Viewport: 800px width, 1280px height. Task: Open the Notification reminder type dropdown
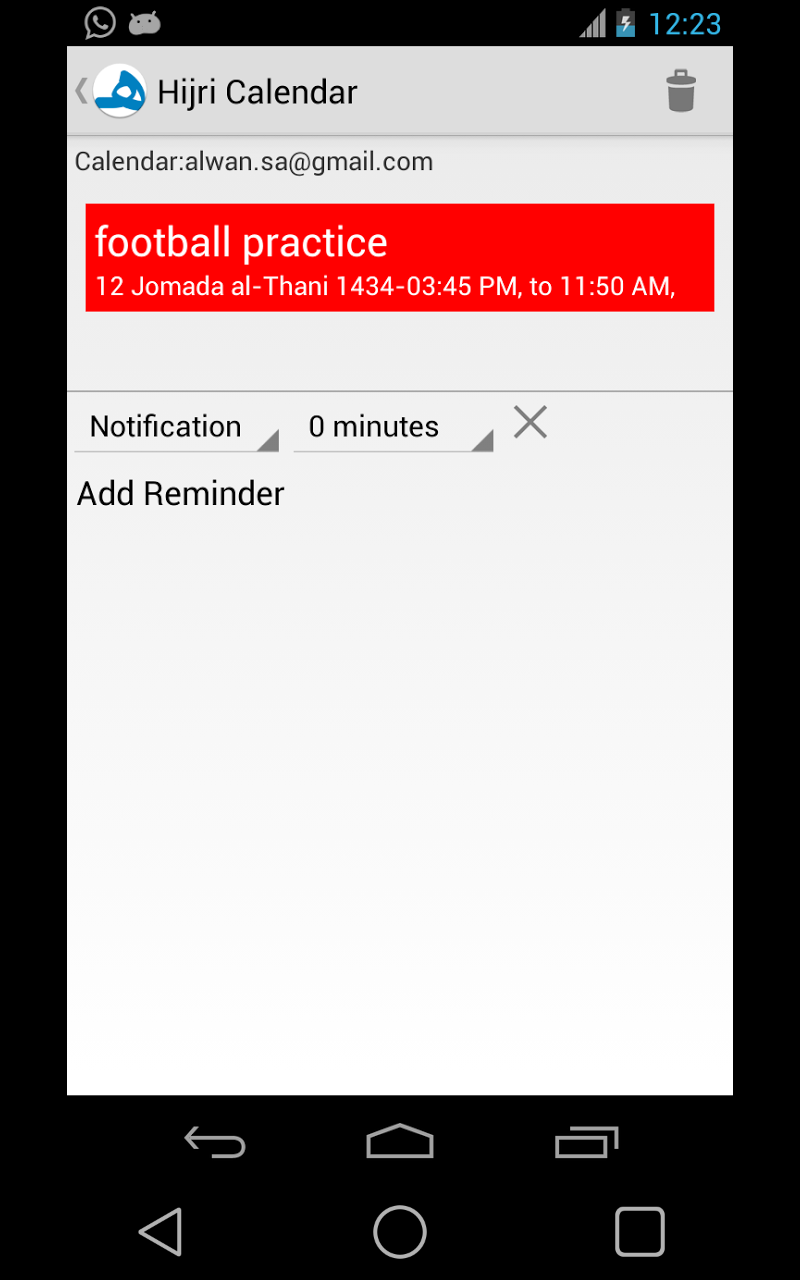tap(176, 428)
